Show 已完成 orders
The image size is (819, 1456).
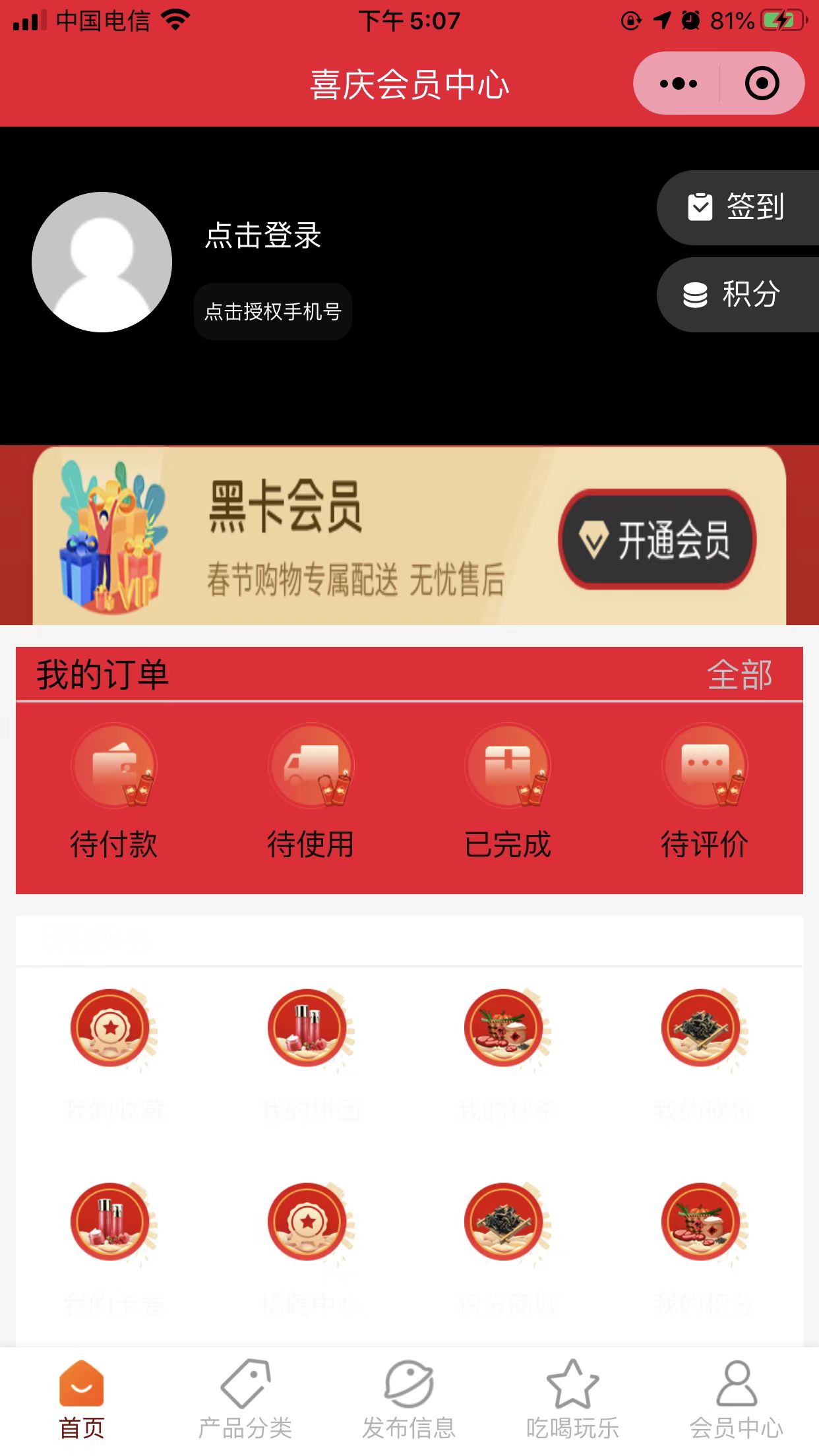[507, 791]
